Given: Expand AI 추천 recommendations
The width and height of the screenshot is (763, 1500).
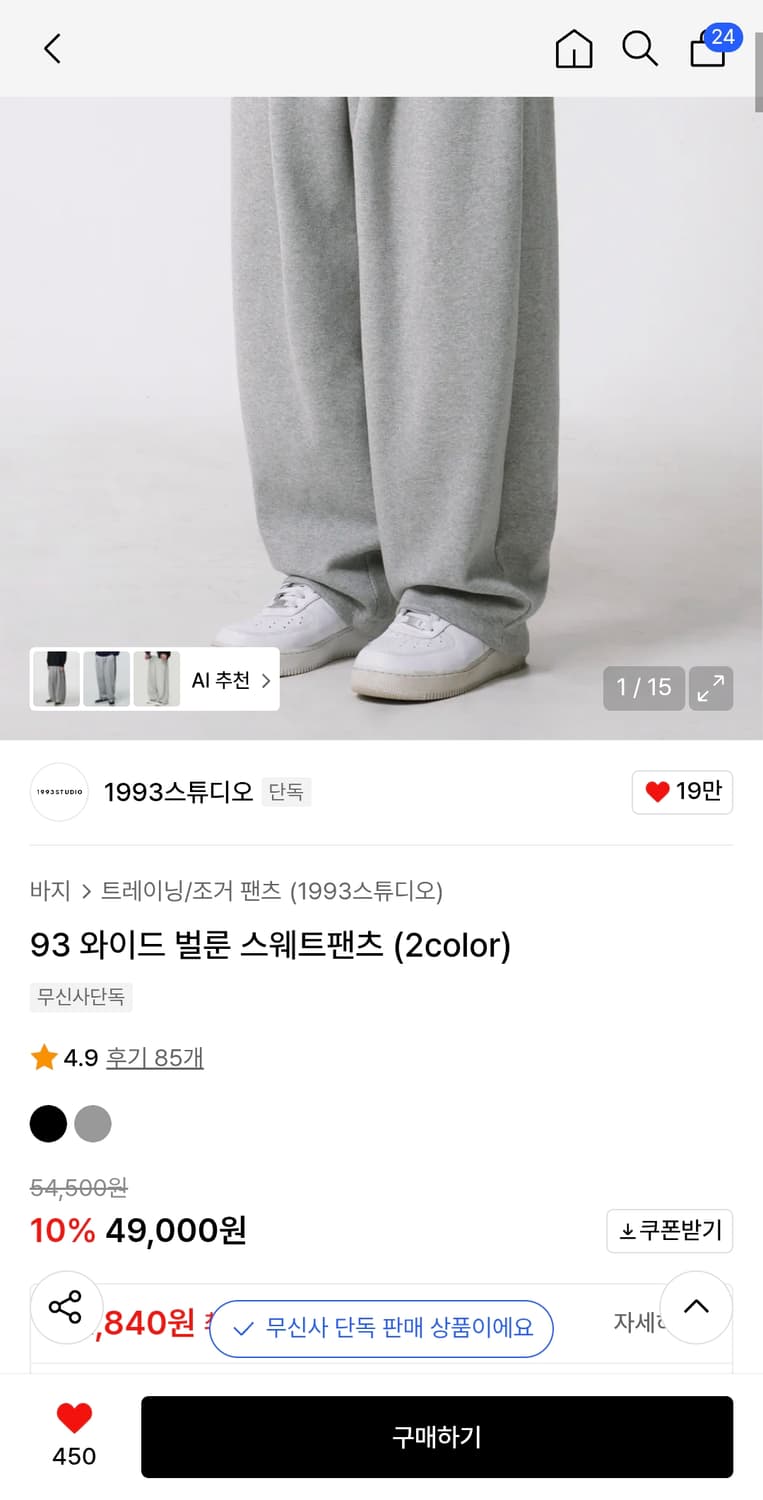Looking at the screenshot, I should [225, 679].
